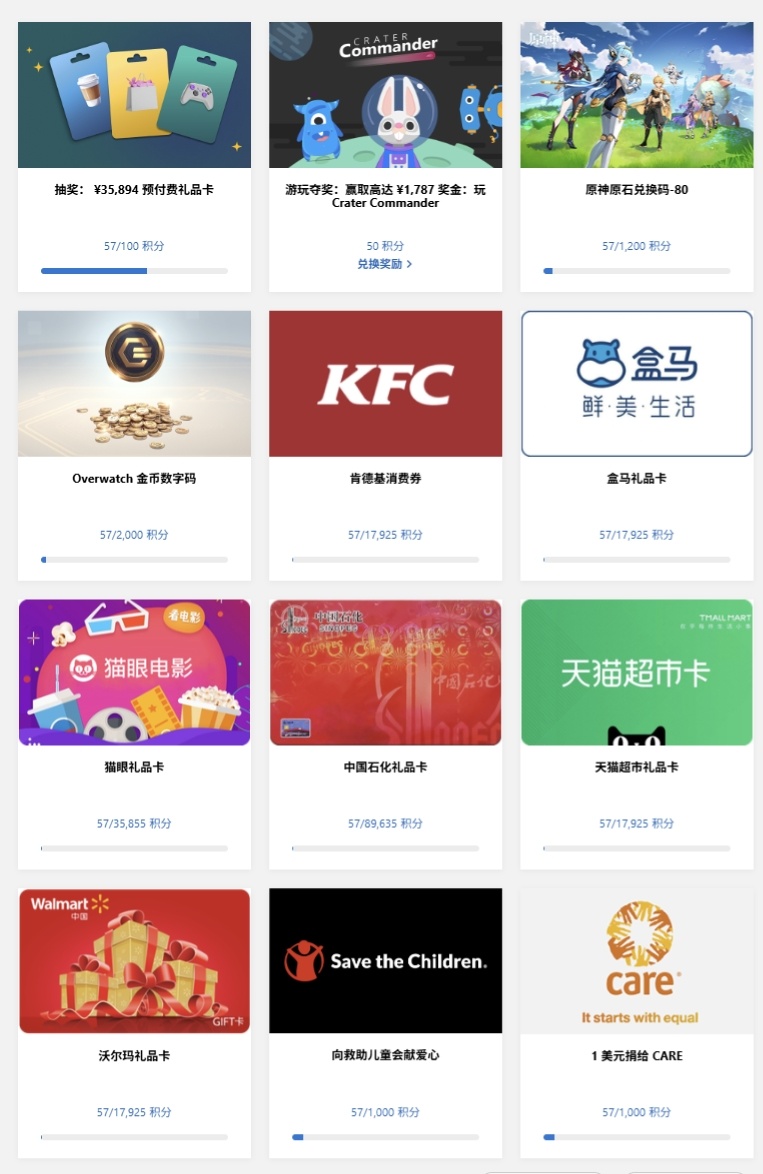This screenshot has height=1174, width=763.
Task: Tap the 兑换奖励 link for Crater Commander
Action: [384, 264]
